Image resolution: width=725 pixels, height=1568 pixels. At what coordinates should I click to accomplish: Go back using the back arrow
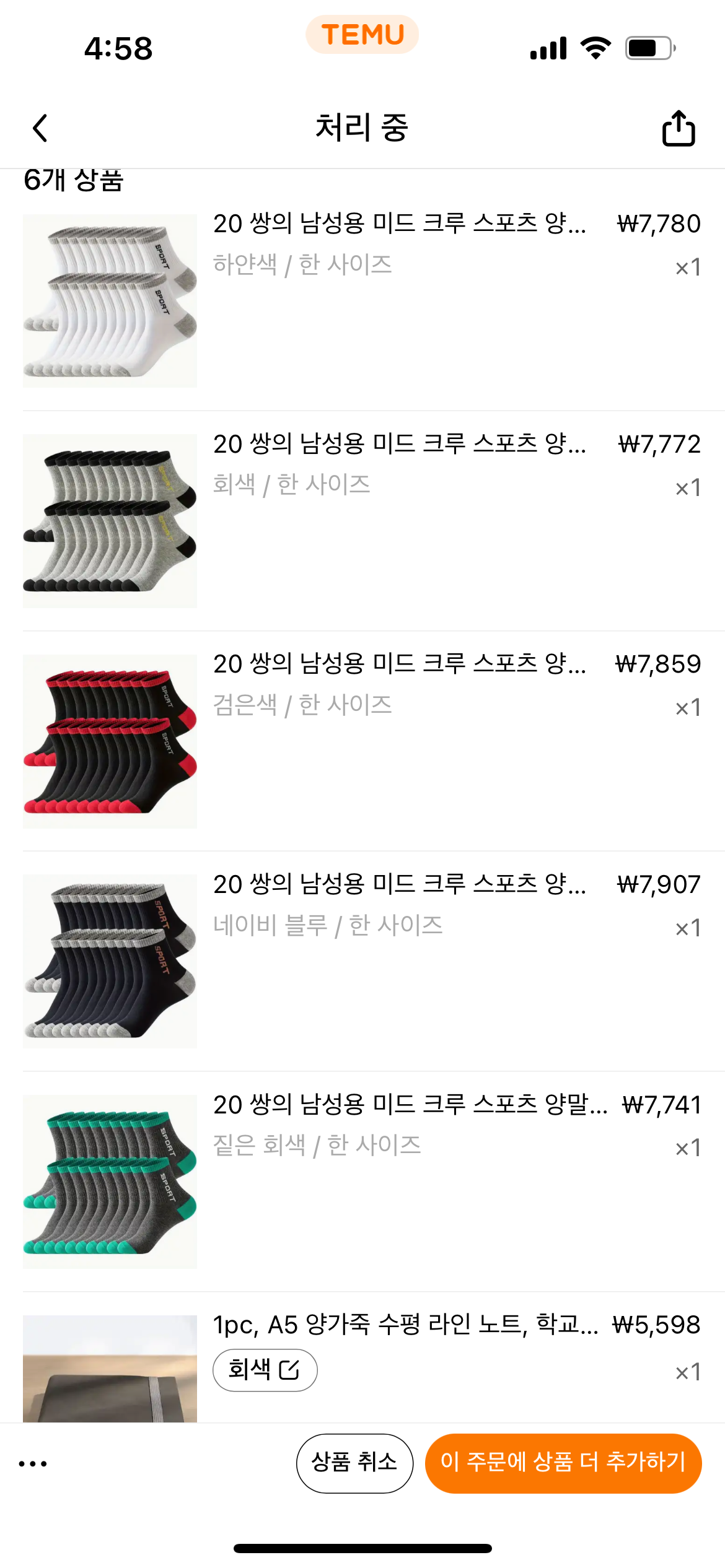[40, 128]
